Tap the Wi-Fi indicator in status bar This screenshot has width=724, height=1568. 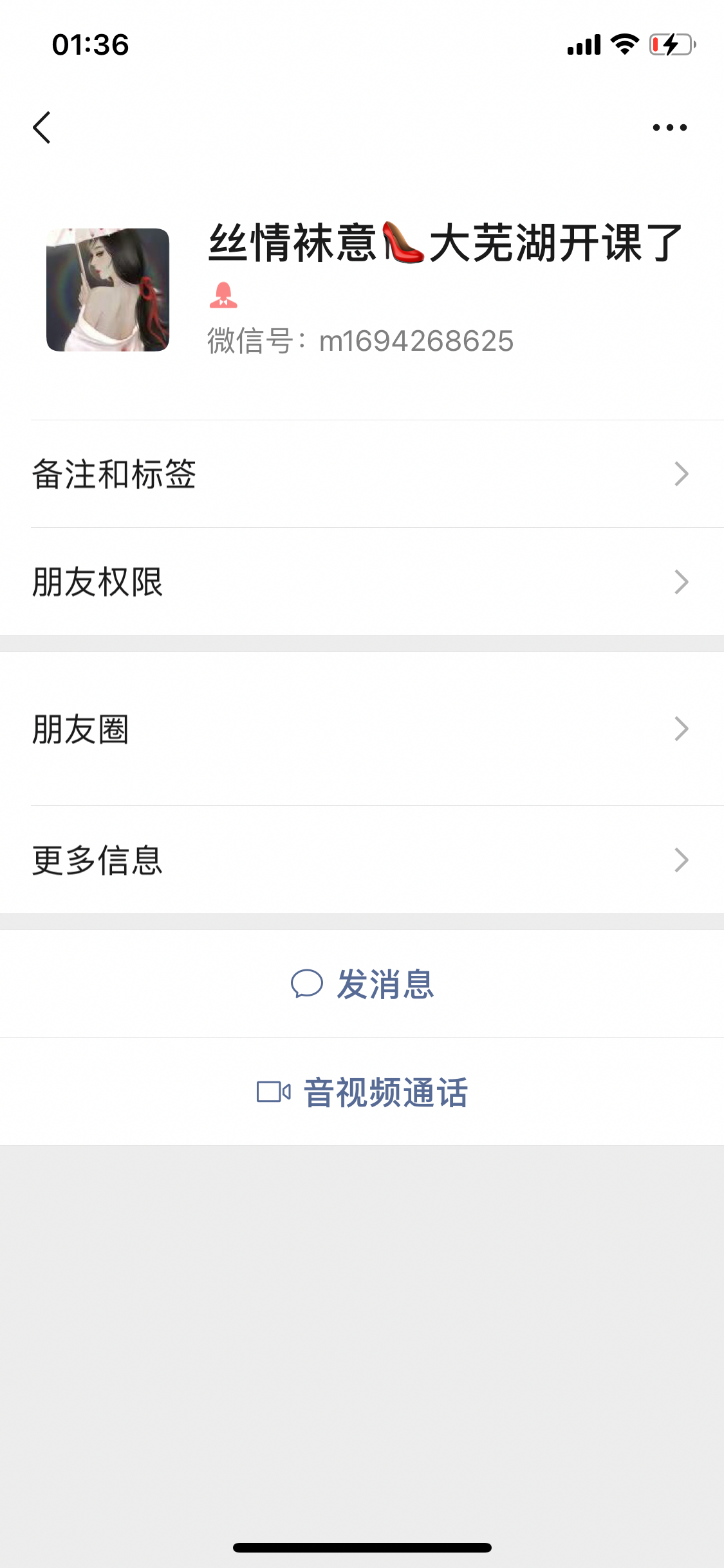pos(622,45)
